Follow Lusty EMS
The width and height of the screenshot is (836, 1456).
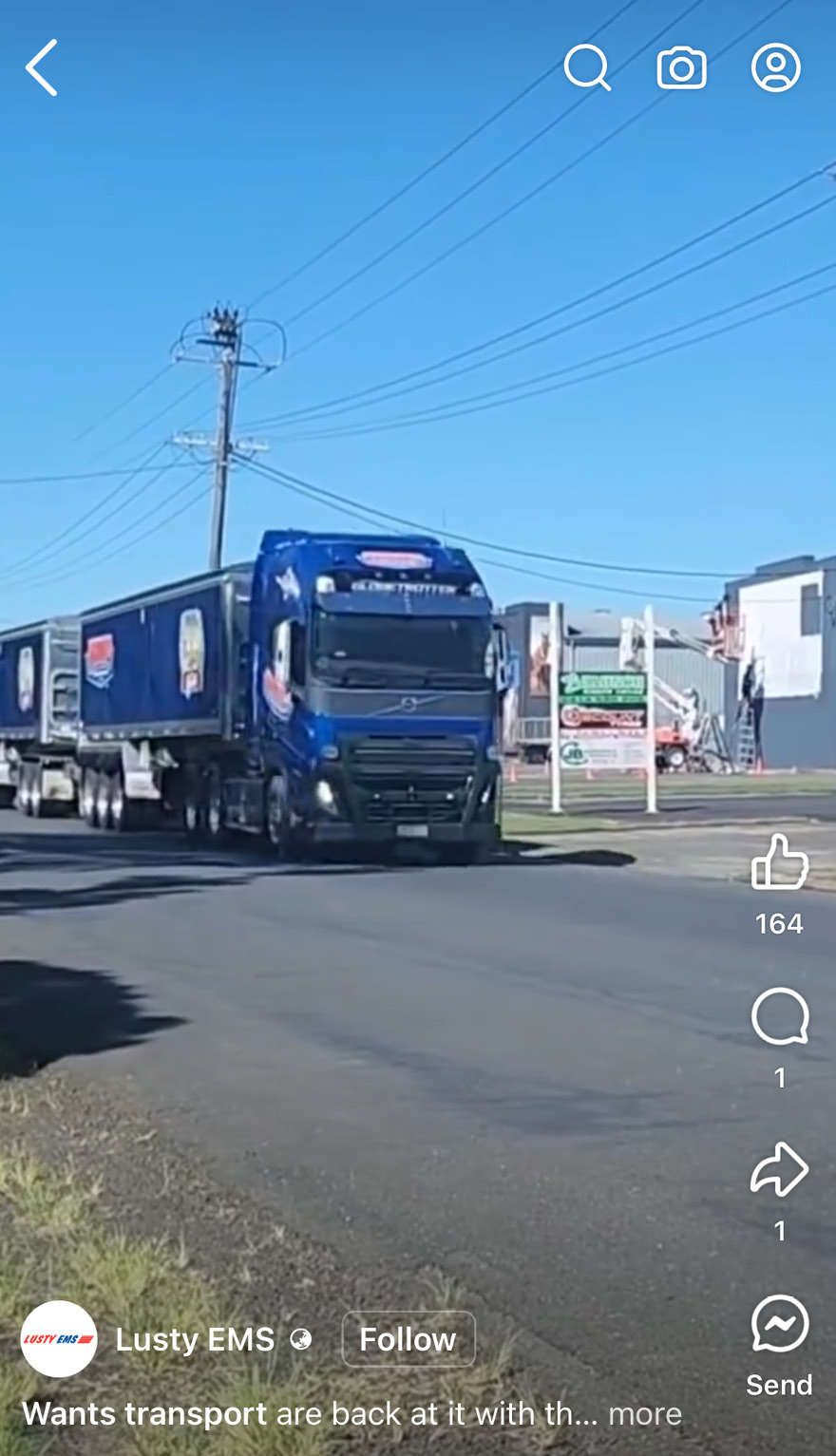coord(408,1339)
